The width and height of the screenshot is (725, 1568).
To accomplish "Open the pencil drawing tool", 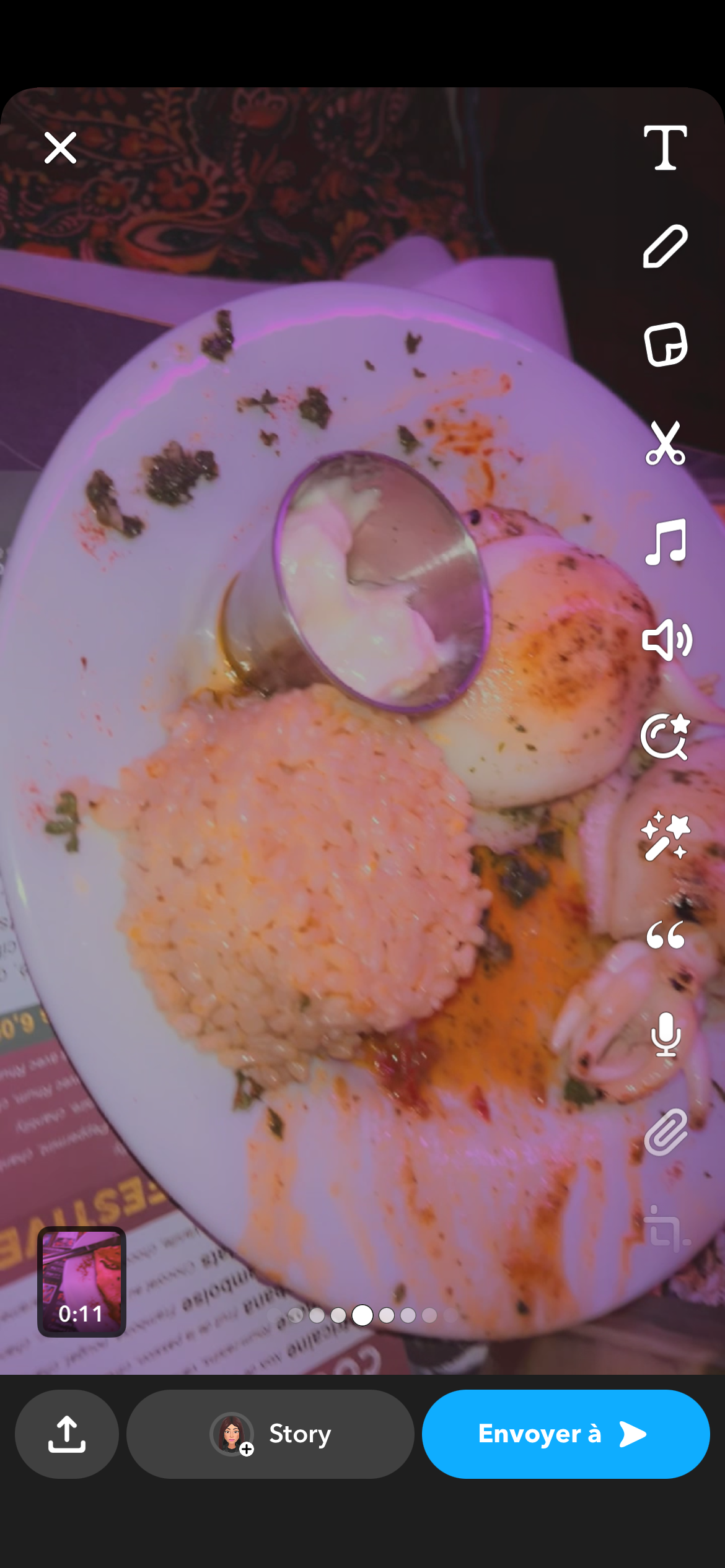I will pyautogui.click(x=665, y=246).
